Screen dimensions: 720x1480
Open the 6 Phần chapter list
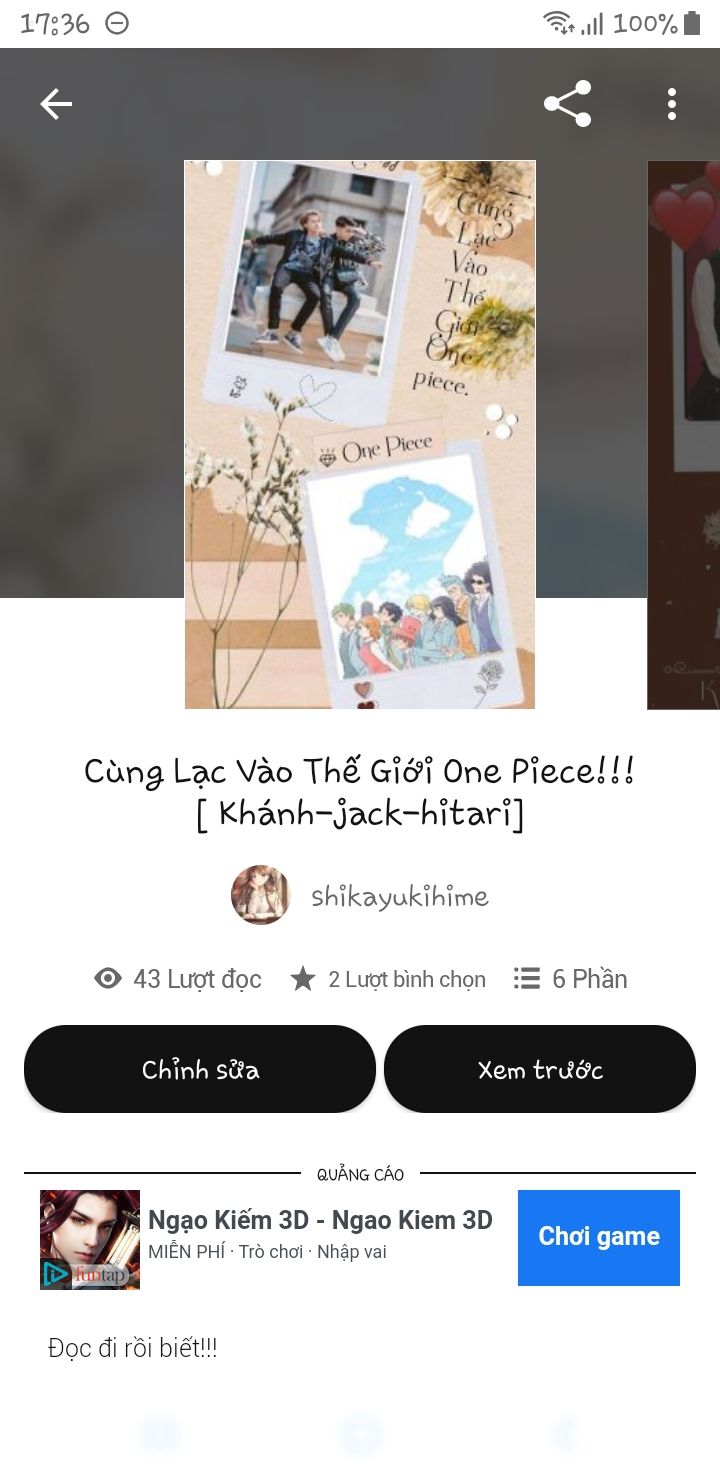571,979
